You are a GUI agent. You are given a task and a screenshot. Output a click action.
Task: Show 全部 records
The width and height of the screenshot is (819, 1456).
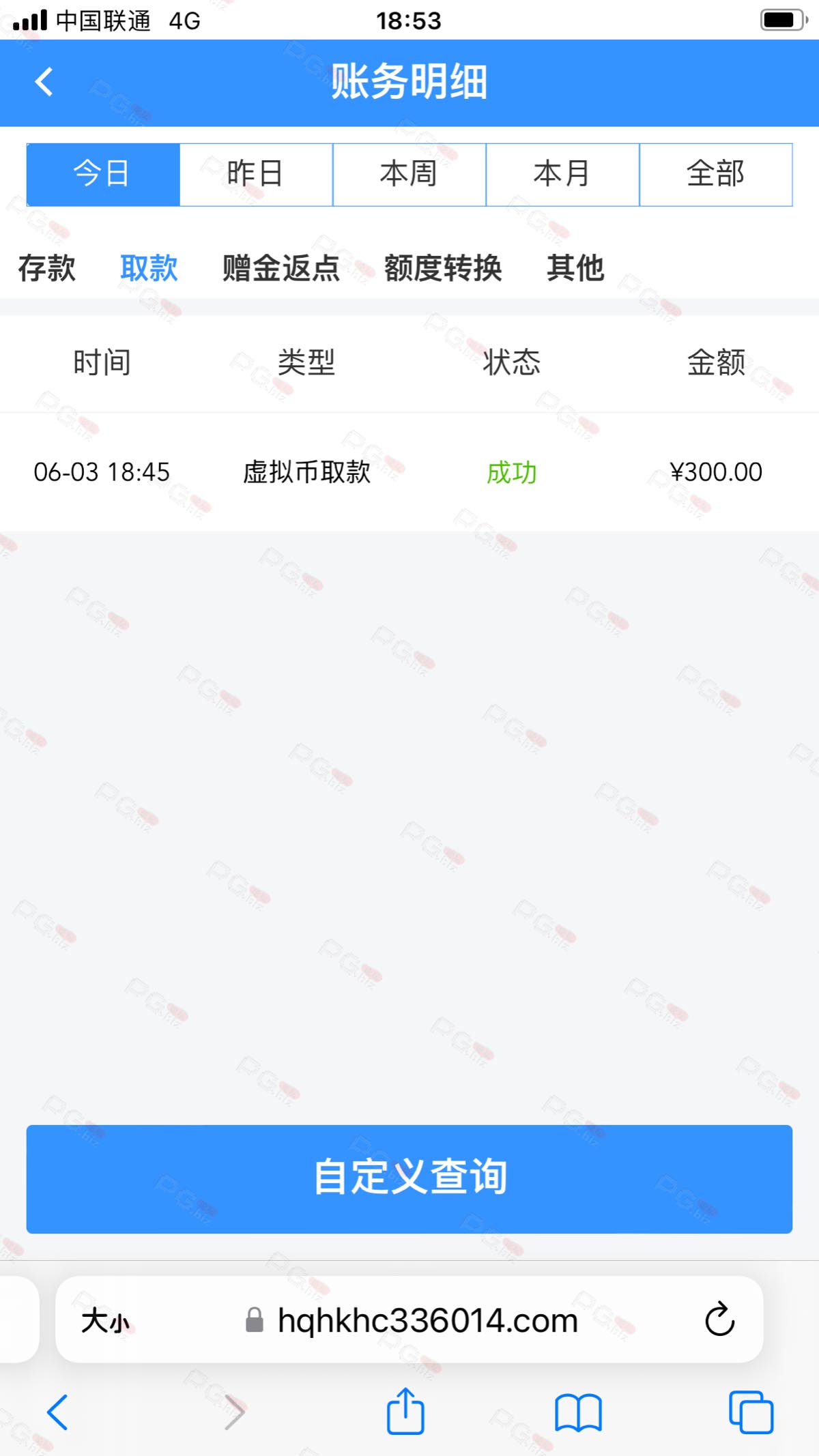point(716,174)
